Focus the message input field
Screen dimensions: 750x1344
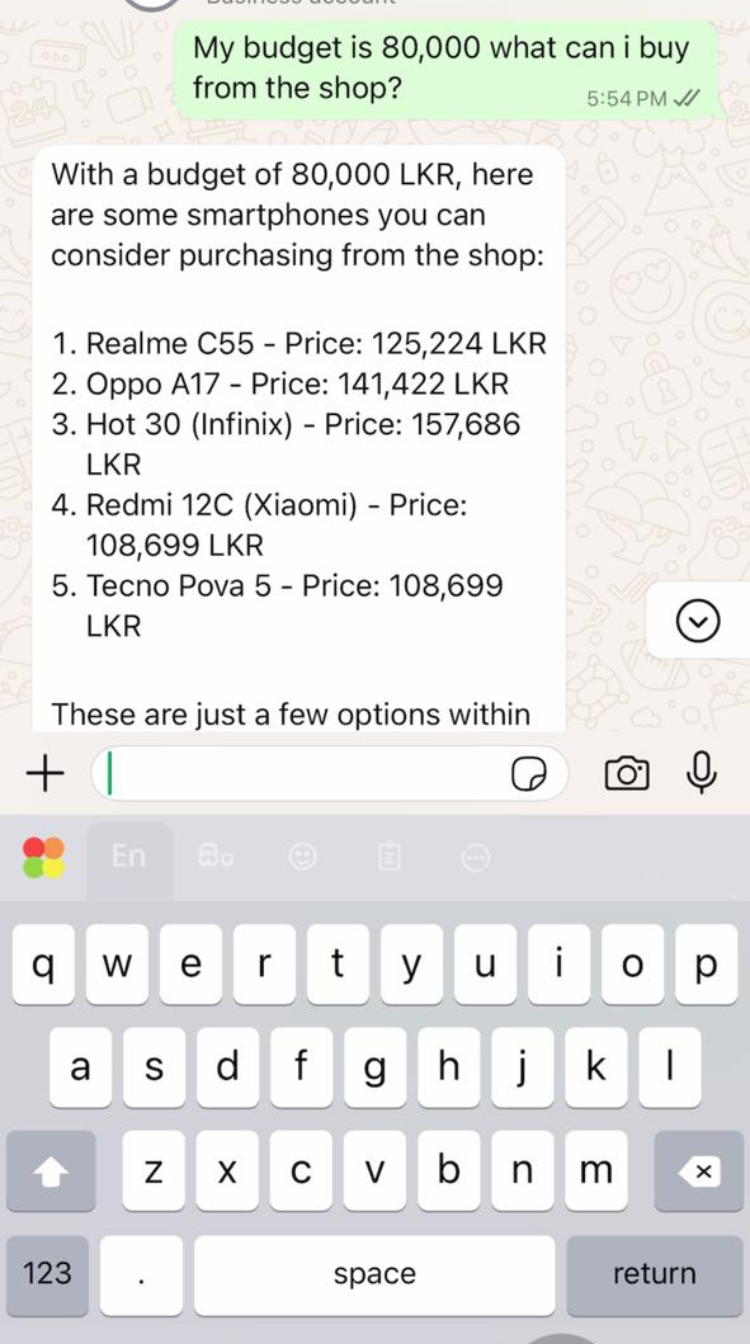(300, 773)
